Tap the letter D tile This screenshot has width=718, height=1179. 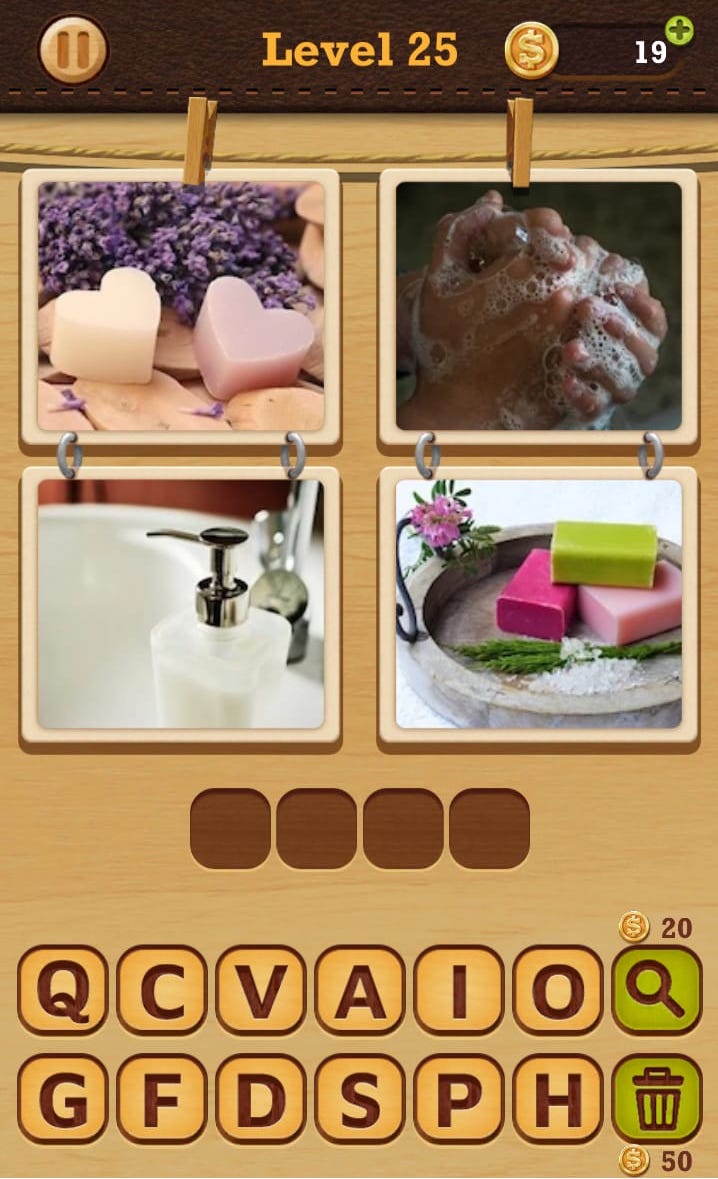(x=260, y=1098)
